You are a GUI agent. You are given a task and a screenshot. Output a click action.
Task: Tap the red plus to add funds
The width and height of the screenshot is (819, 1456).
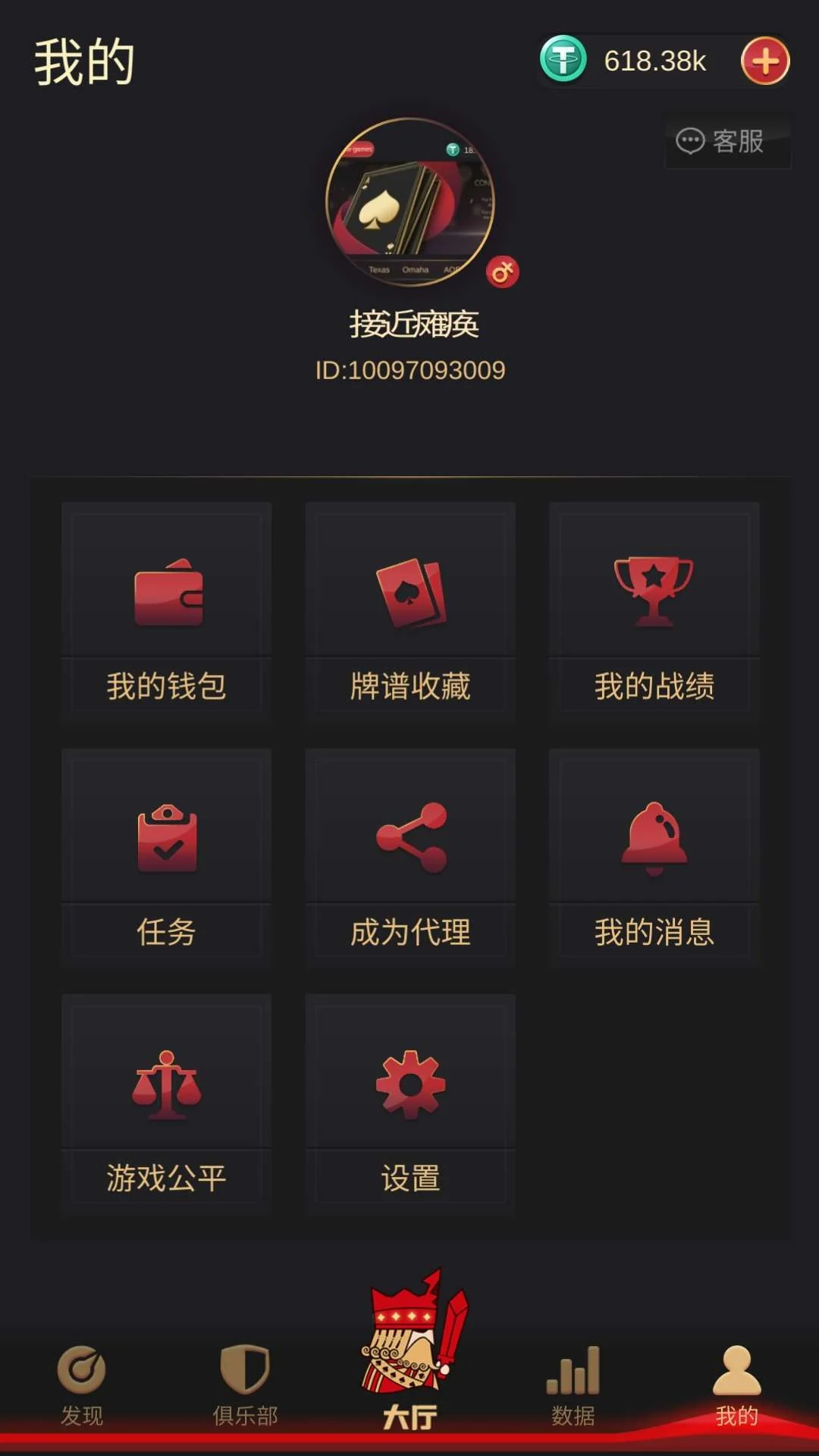[765, 61]
